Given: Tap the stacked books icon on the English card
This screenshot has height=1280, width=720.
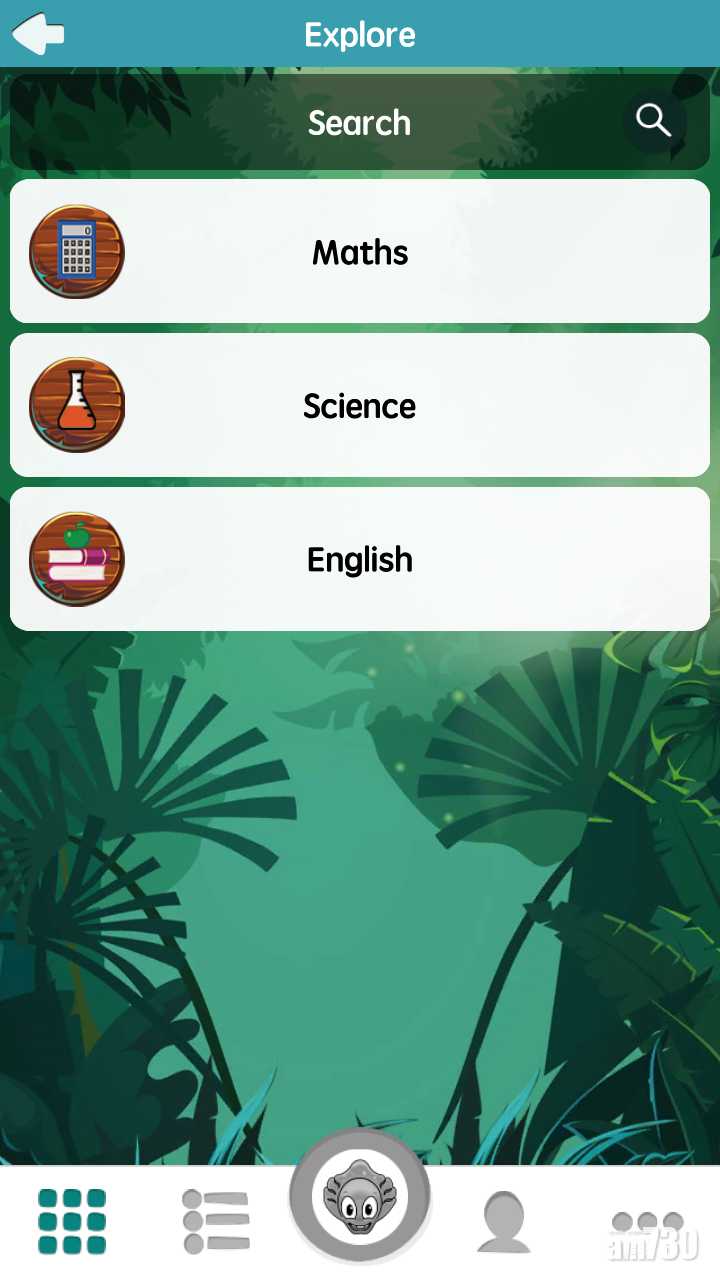Looking at the screenshot, I should [x=77, y=559].
